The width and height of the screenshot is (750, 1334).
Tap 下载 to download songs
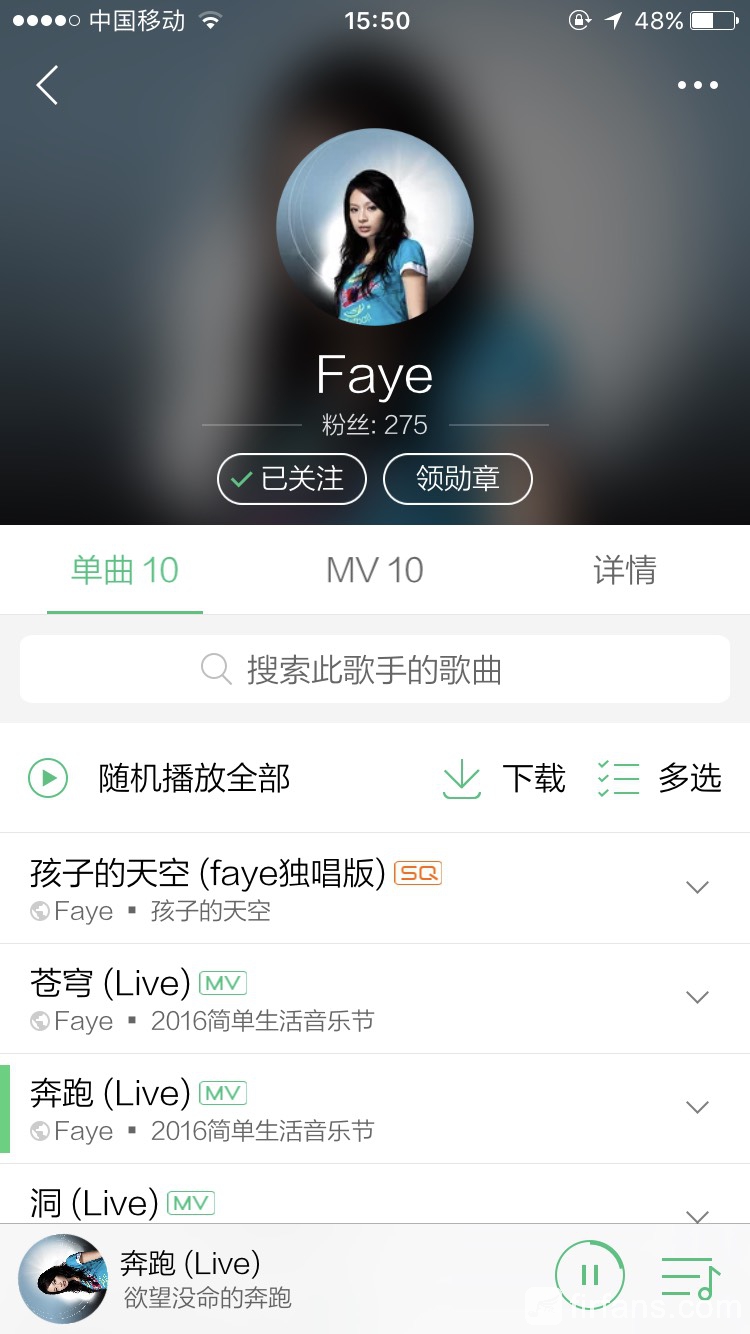point(505,778)
